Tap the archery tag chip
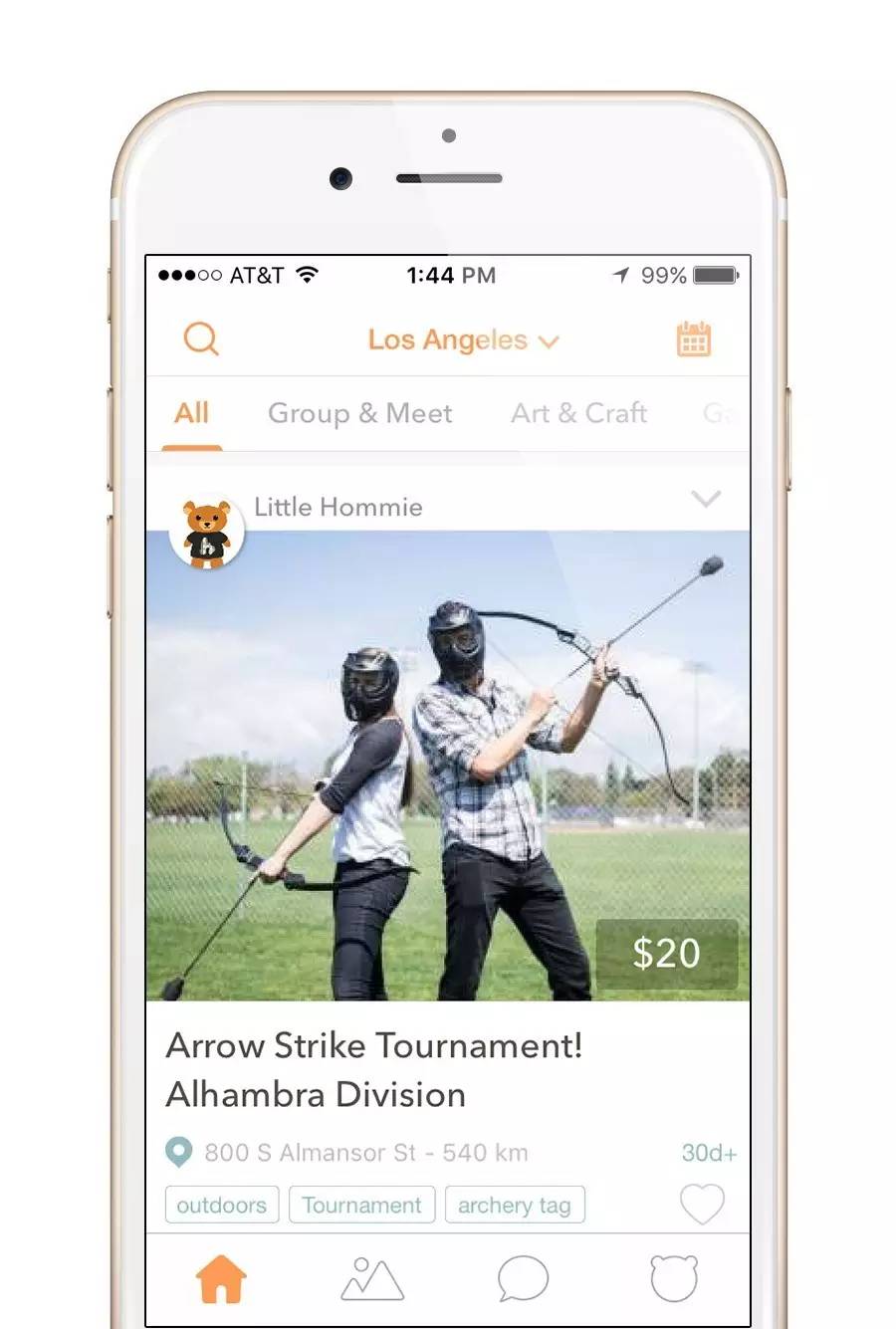The image size is (896, 1329). [514, 1206]
